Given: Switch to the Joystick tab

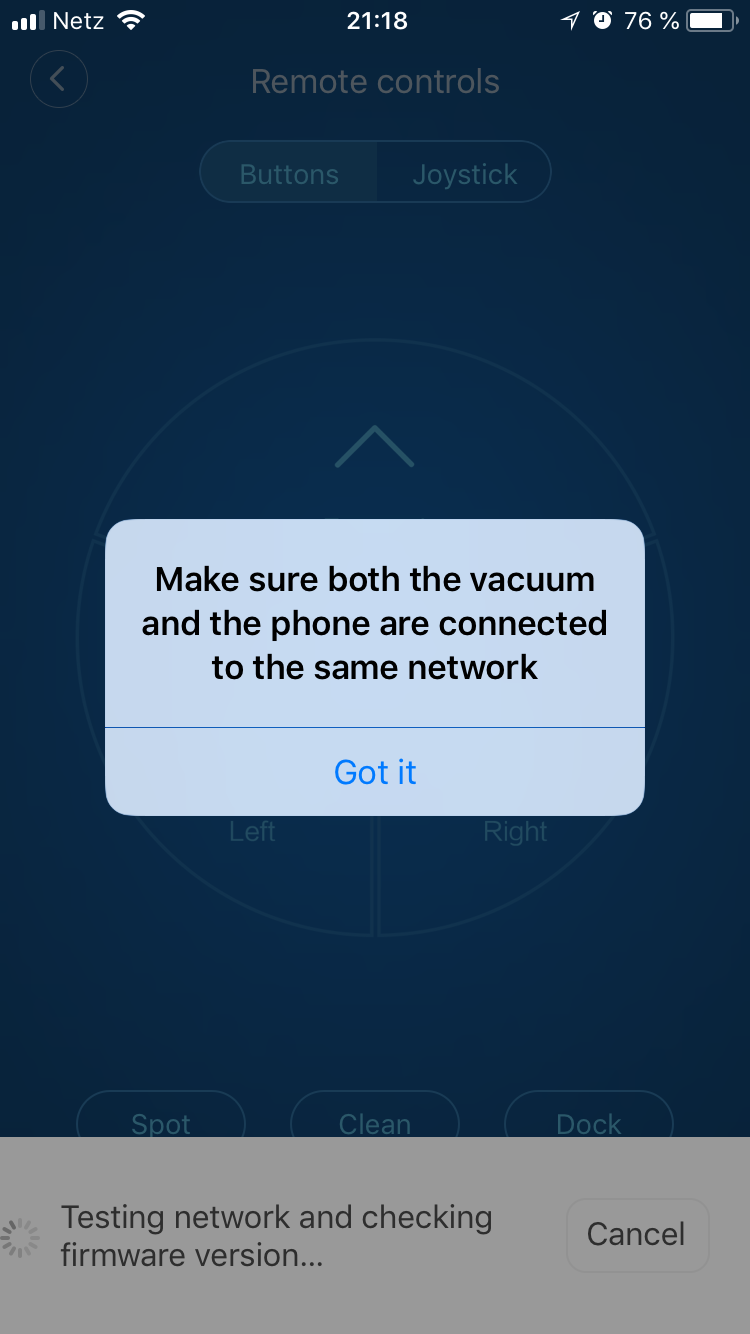Looking at the screenshot, I should point(464,174).
